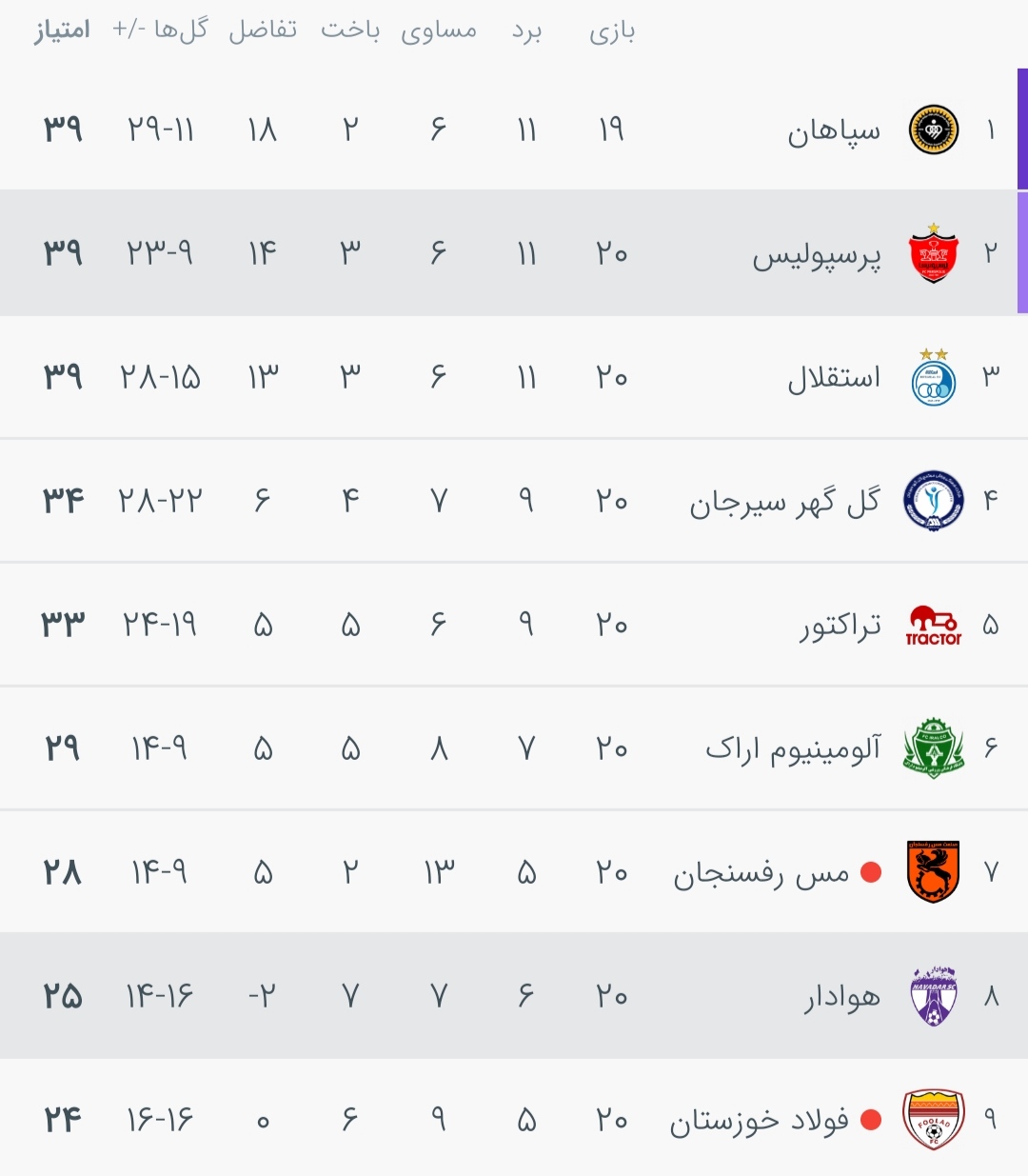Open the Mes Rafsanjan team row
The height and width of the screenshot is (1176, 1028).
tap(761, 873)
